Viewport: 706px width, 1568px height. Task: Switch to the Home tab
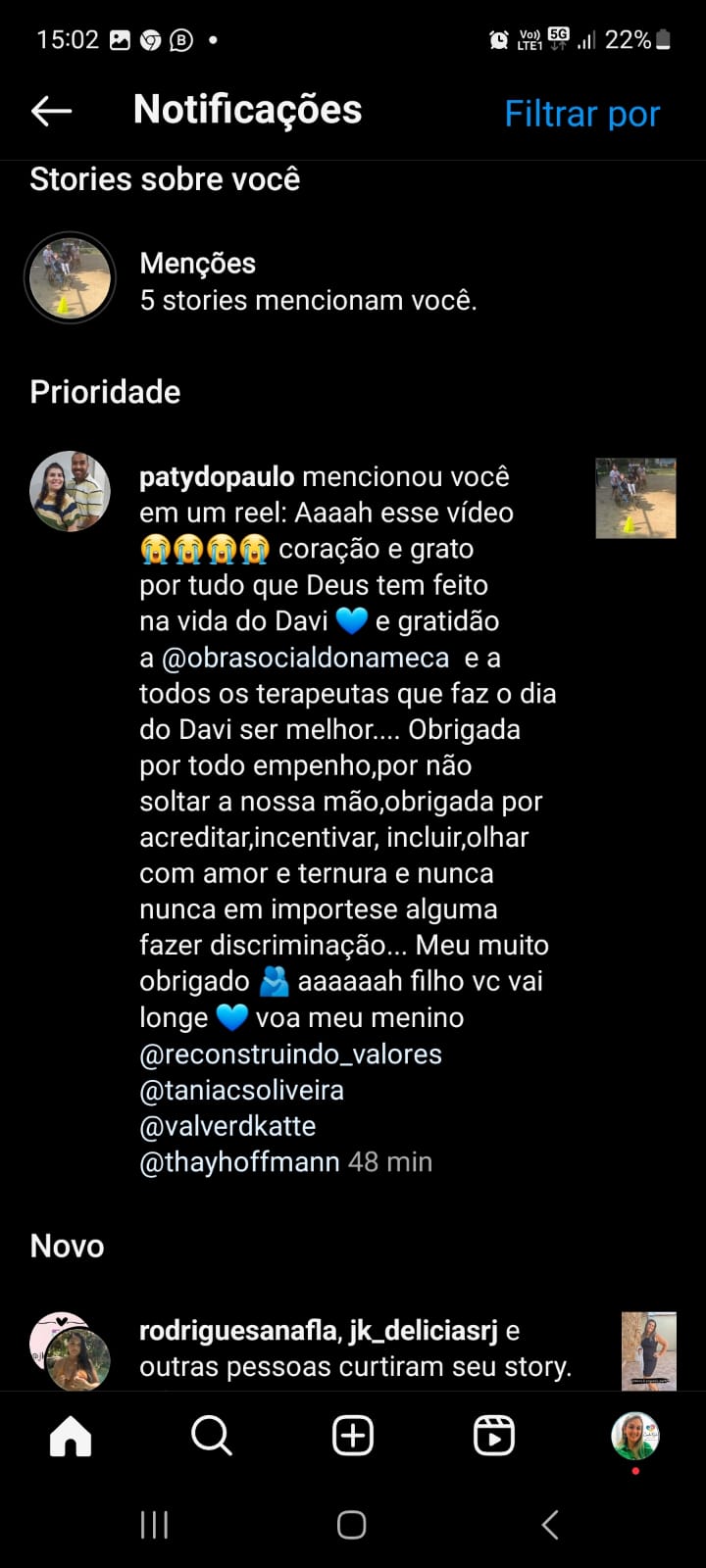coord(71,1437)
